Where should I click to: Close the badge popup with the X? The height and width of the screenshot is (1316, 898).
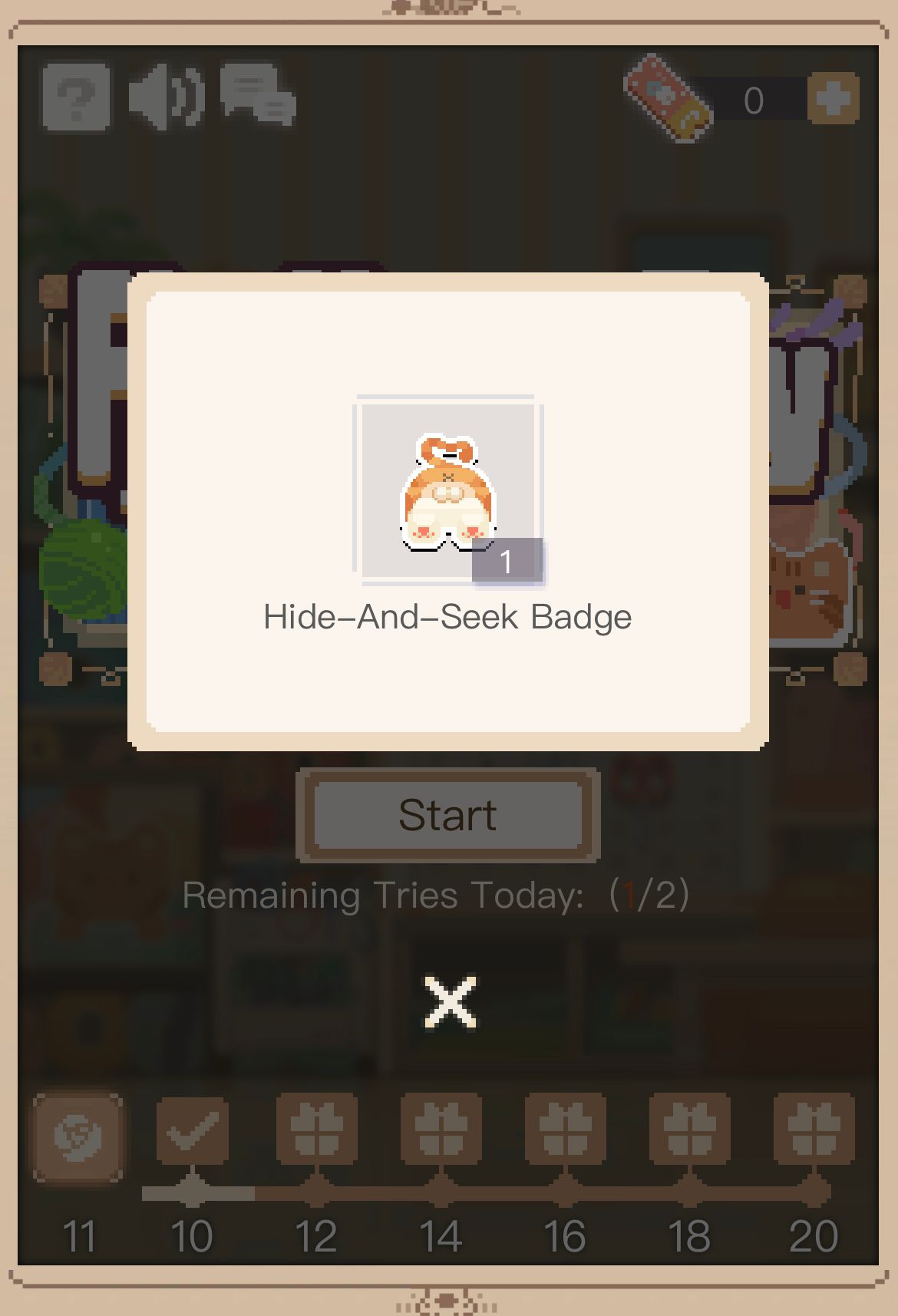449,1001
